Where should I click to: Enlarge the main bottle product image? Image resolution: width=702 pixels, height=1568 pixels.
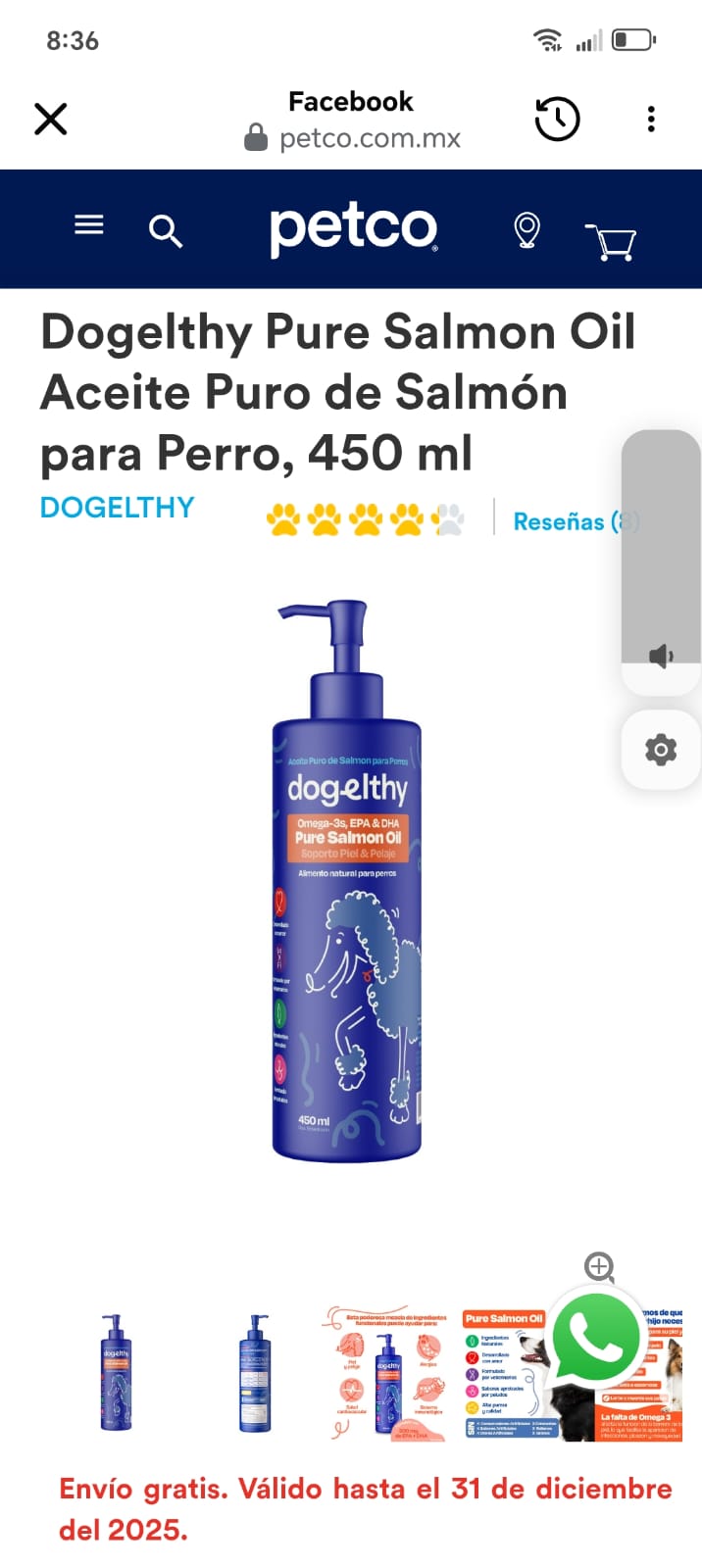346,882
